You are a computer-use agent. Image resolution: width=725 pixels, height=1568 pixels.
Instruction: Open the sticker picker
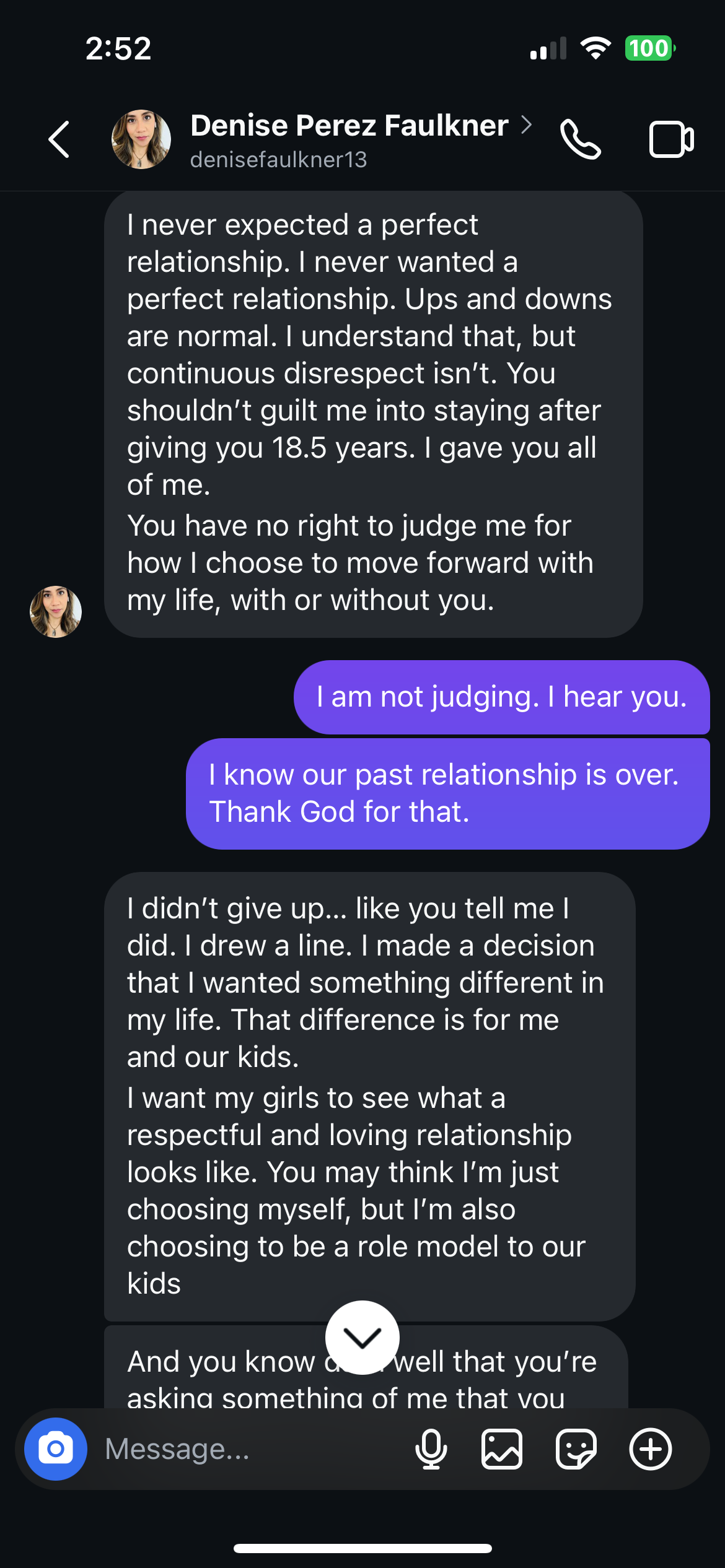pos(576,1449)
